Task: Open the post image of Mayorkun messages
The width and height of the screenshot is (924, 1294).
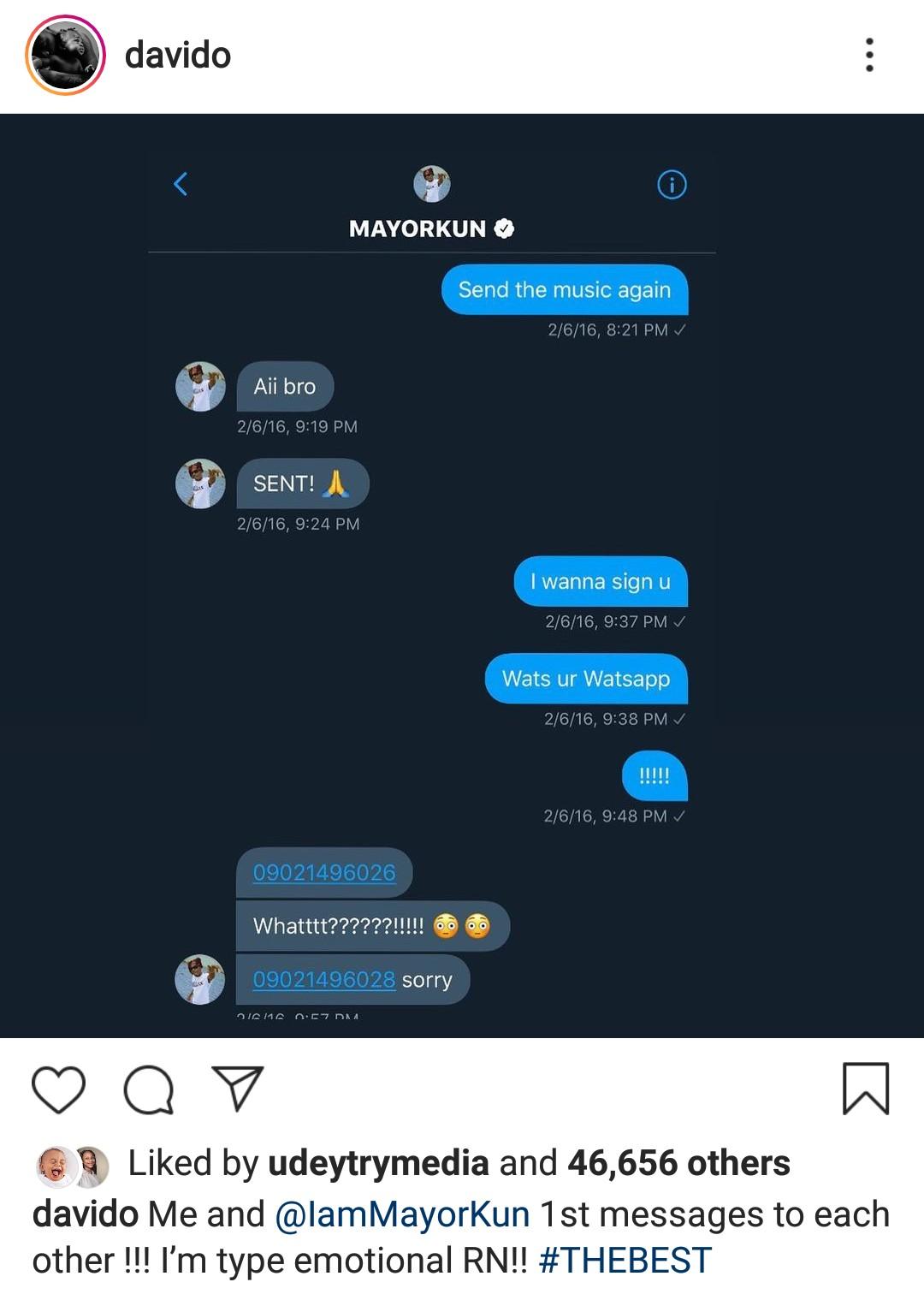Action: [462, 575]
